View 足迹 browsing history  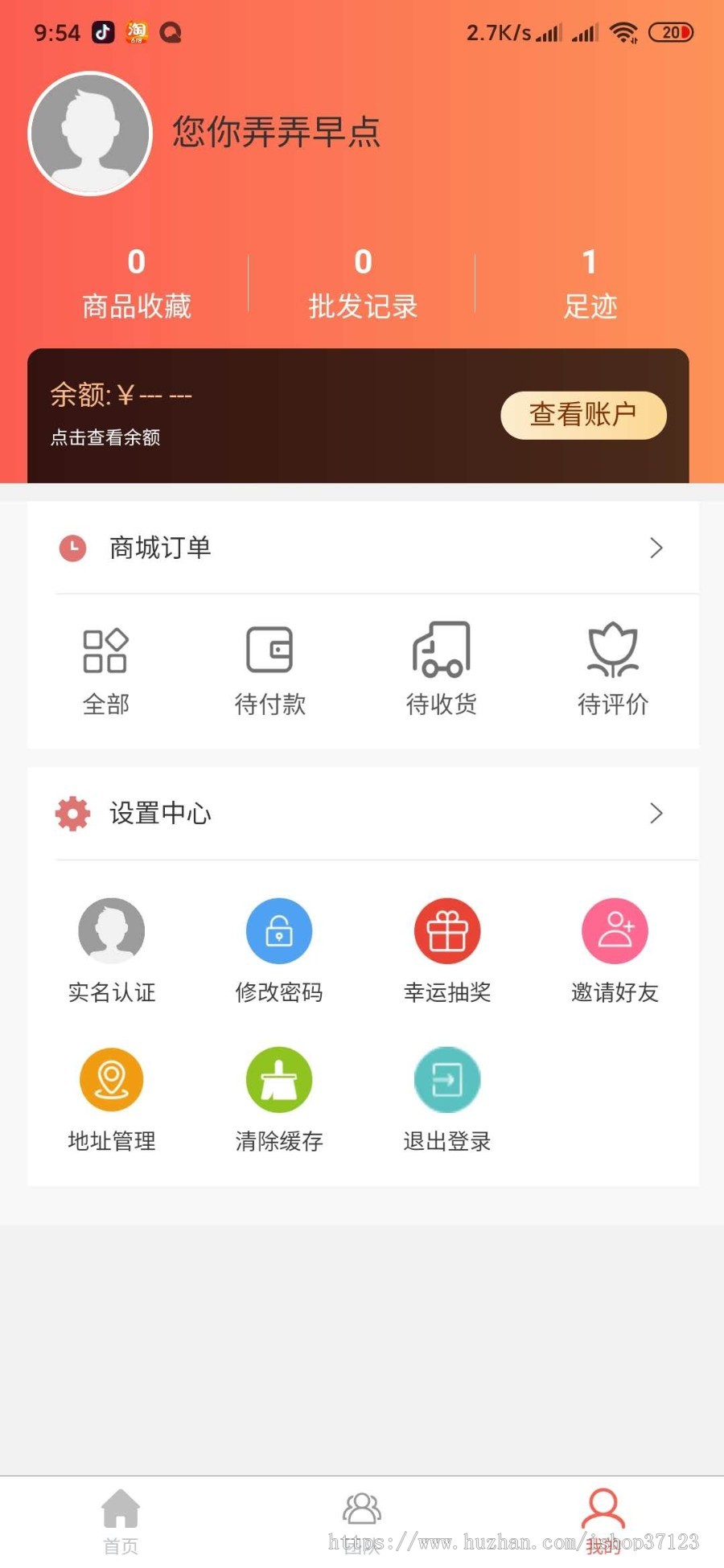pos(590,284)
